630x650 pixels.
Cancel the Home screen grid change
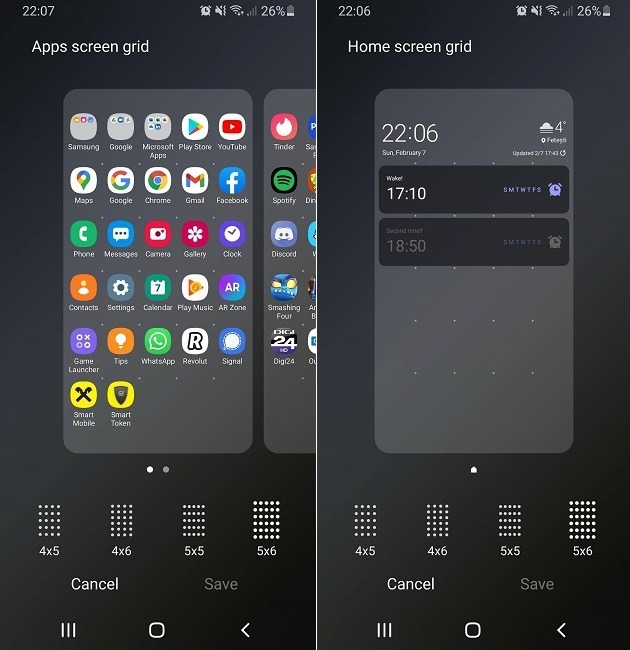[411, 584]
